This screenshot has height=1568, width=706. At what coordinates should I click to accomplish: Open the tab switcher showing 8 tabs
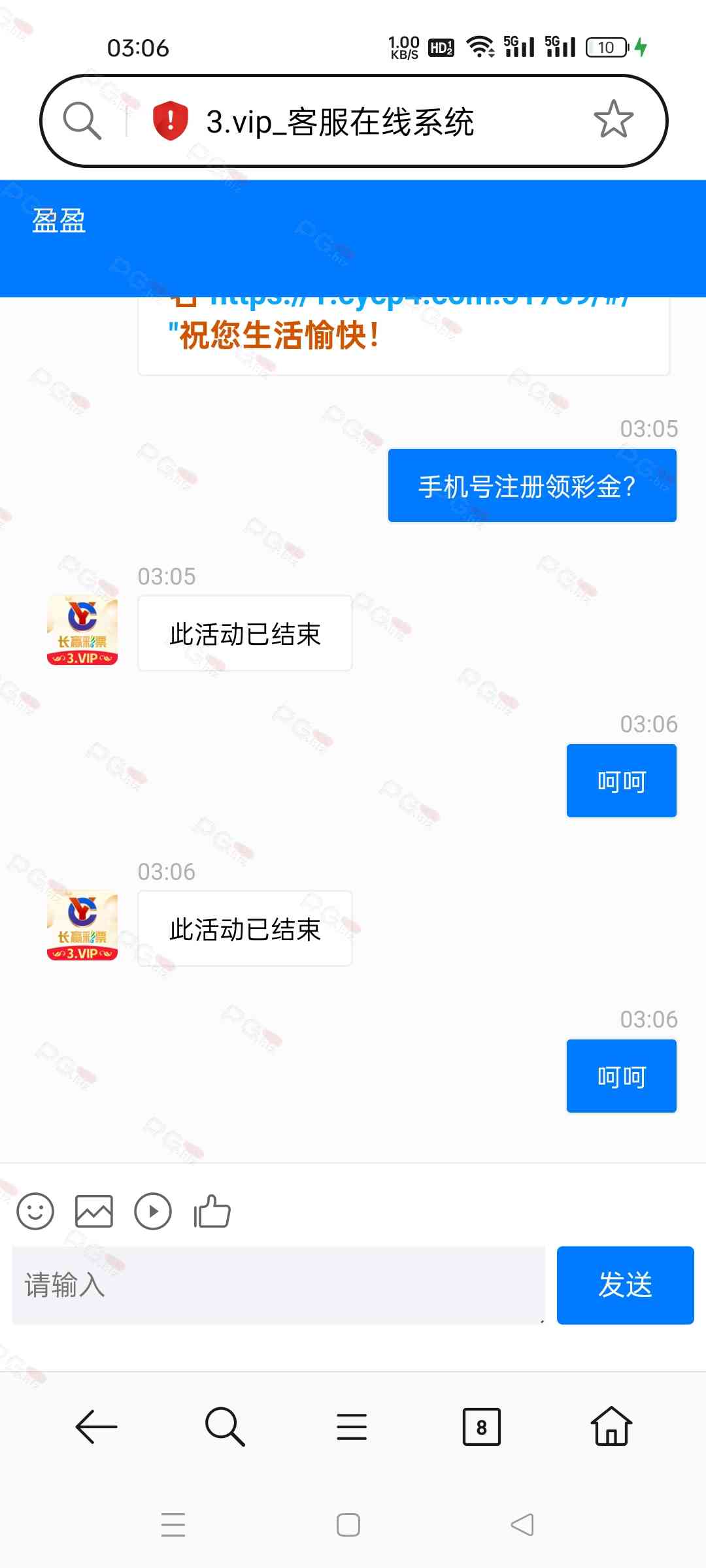pos(481,1427)
